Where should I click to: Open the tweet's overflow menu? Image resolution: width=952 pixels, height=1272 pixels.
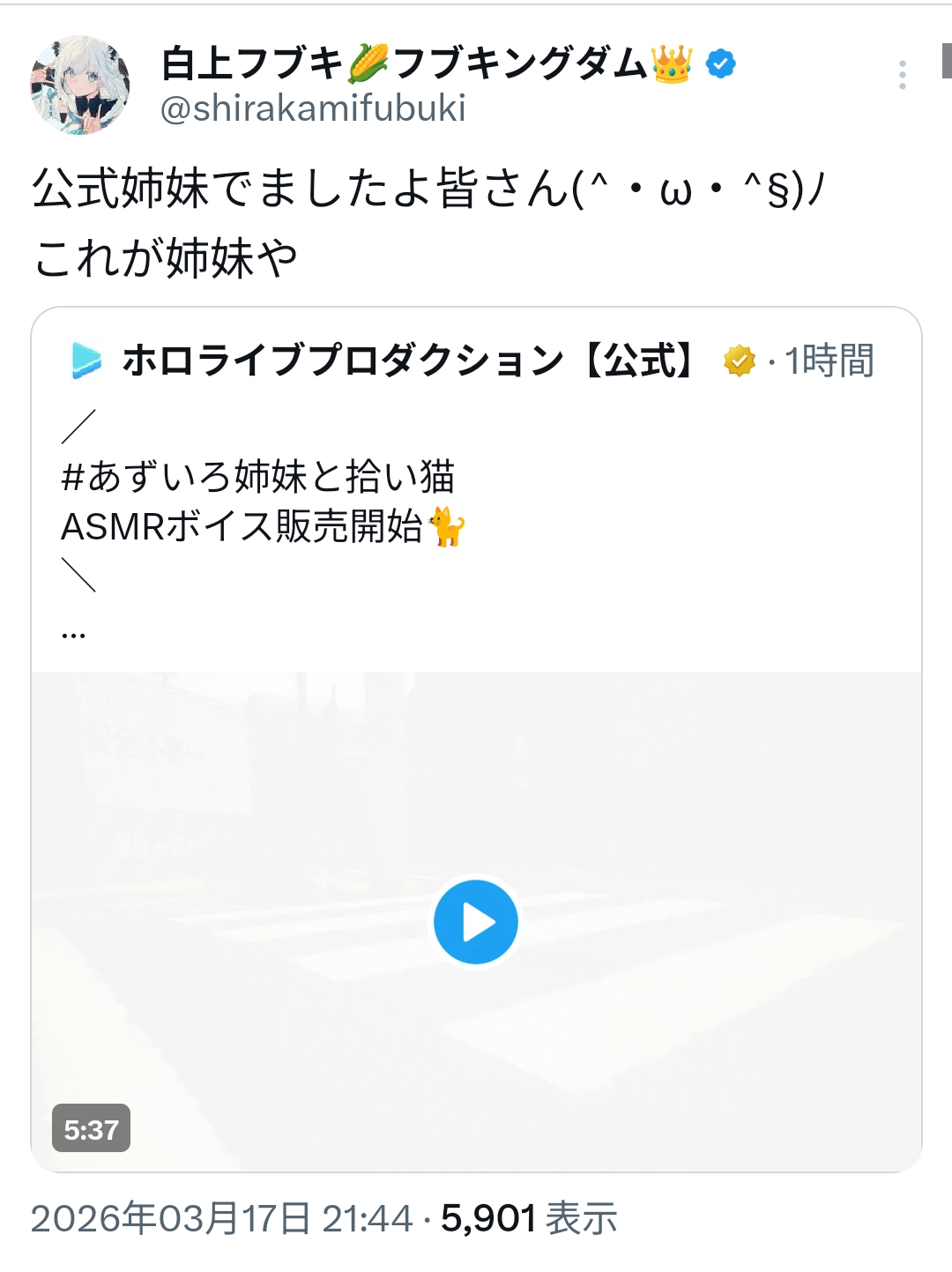pos(902,75)
